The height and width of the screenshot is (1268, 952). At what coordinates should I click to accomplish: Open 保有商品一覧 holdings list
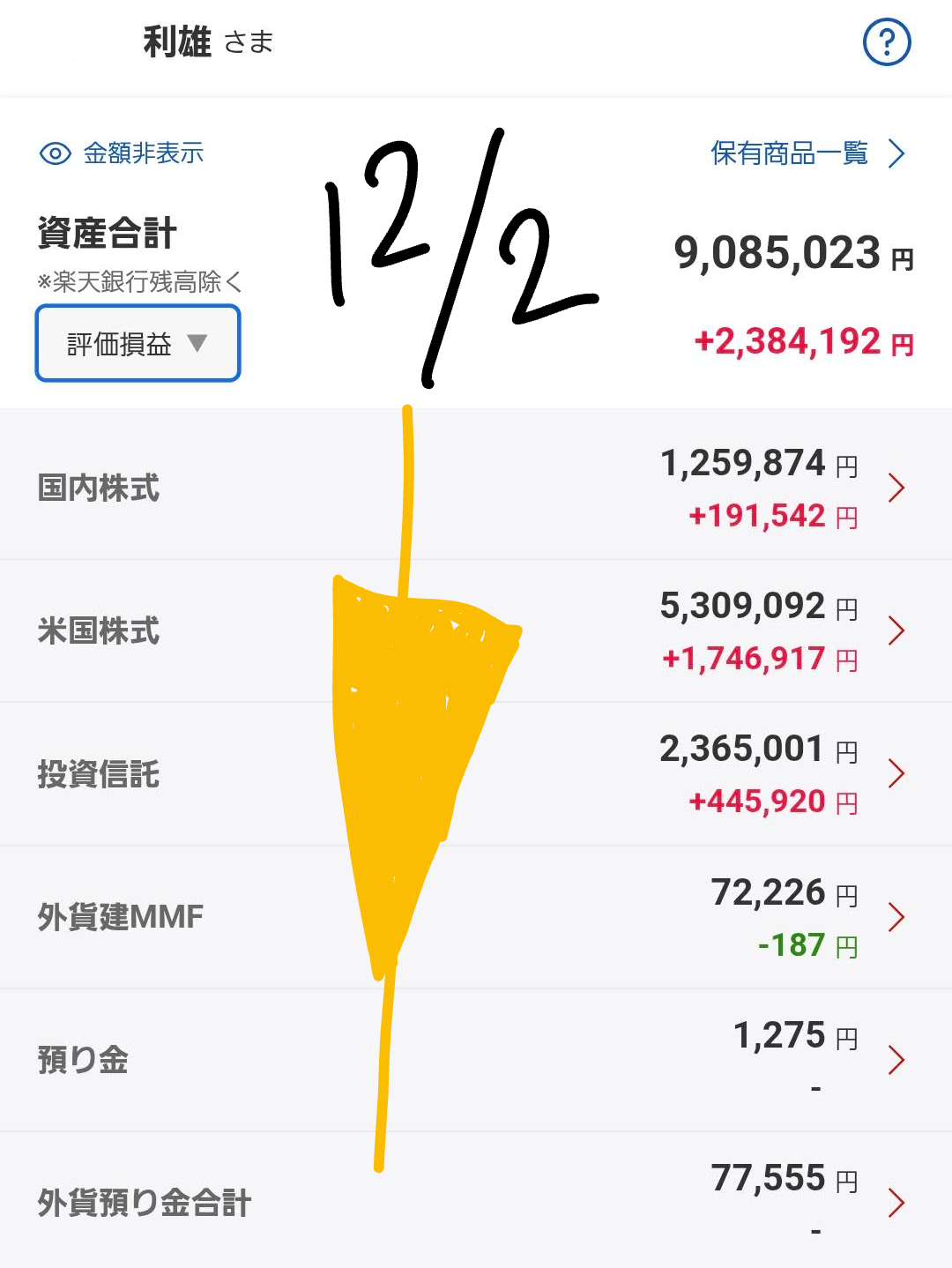pos(807,153)
